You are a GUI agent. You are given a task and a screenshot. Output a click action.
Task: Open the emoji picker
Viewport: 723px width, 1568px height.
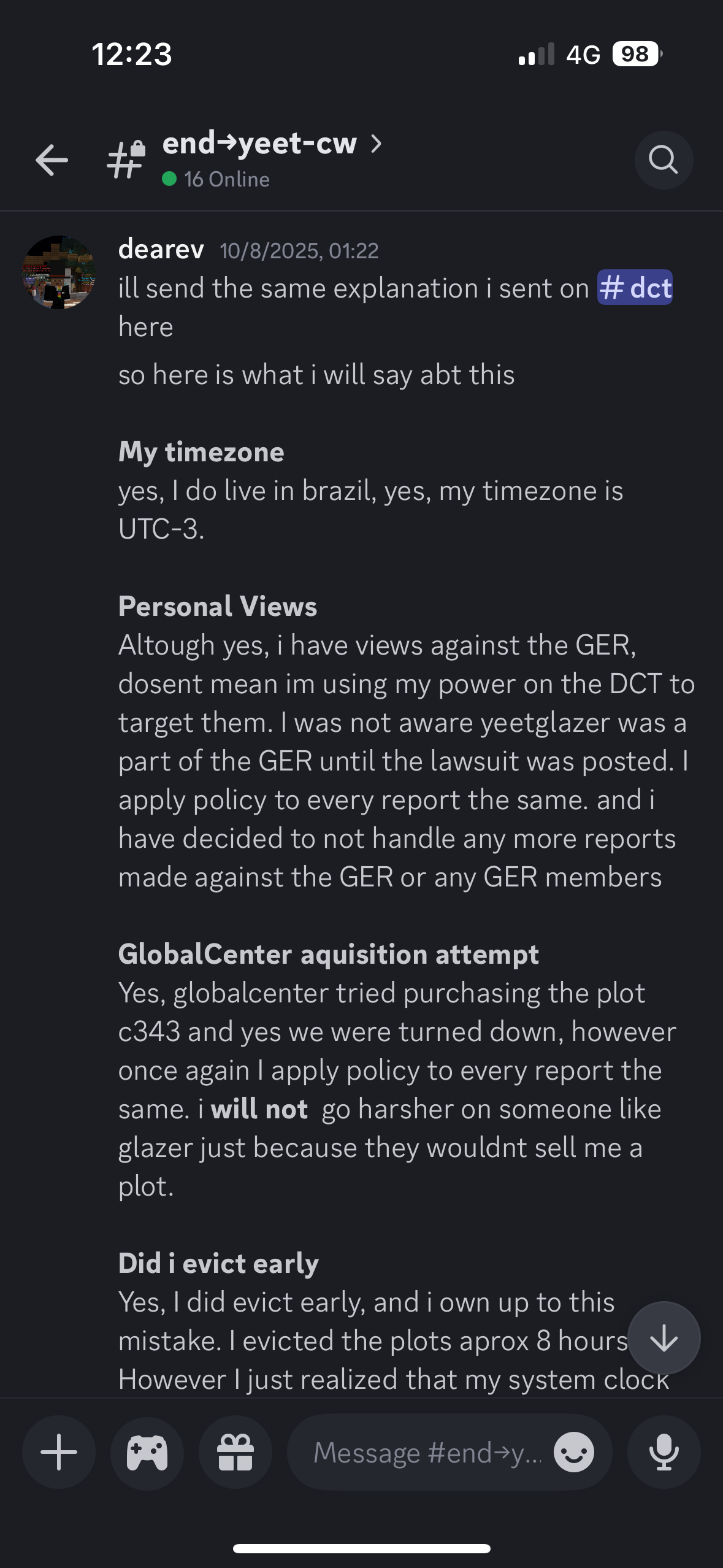(574, 1452)
